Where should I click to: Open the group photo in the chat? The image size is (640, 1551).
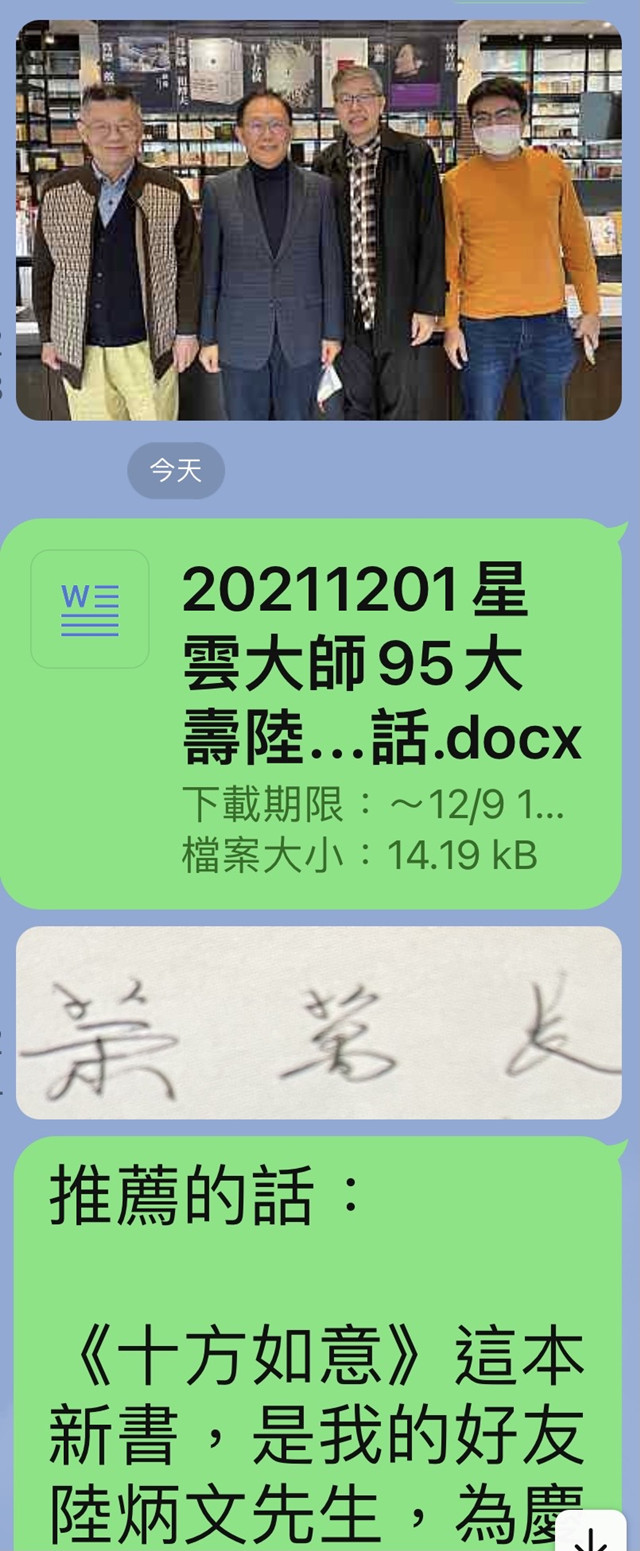click(318, 220)
